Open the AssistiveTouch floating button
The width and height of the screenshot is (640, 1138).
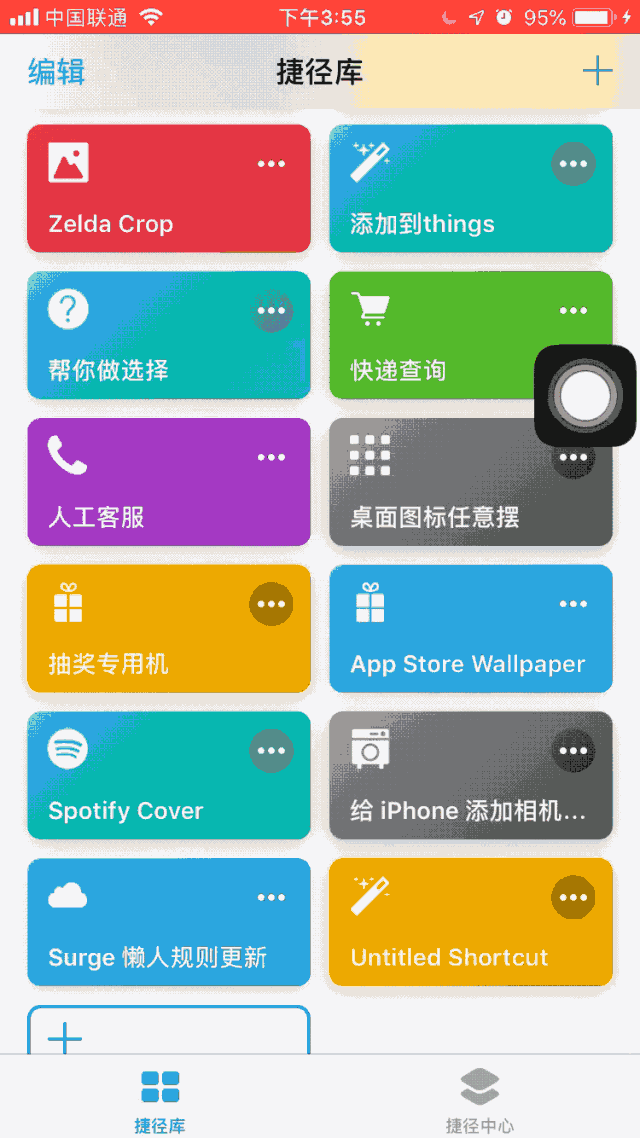tap(586, 396)
